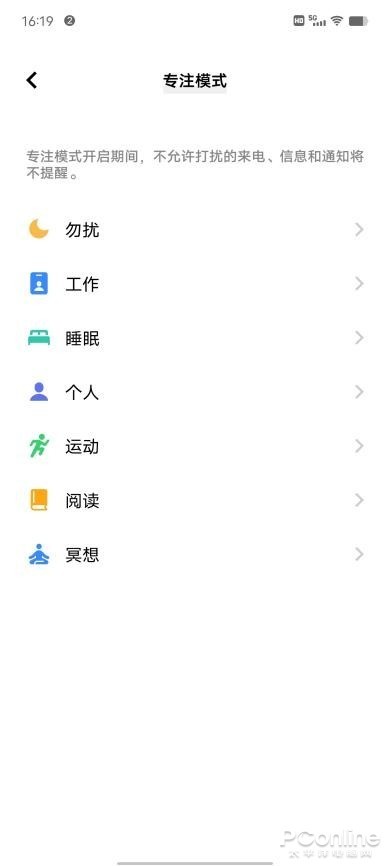Open the 个人 focus mode
The image size is (390, 866).
(195, 392)
